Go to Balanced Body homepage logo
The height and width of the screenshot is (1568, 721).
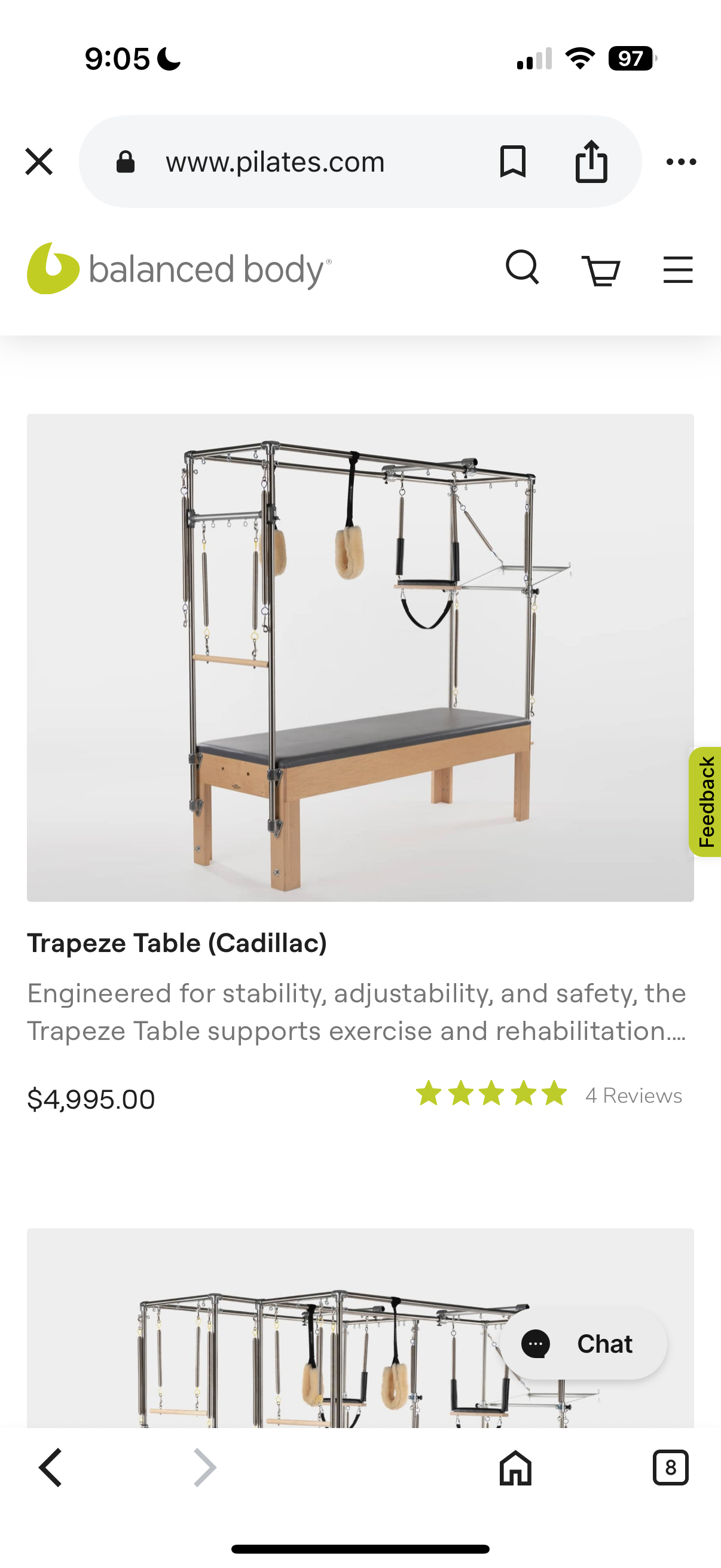(179, 269)
